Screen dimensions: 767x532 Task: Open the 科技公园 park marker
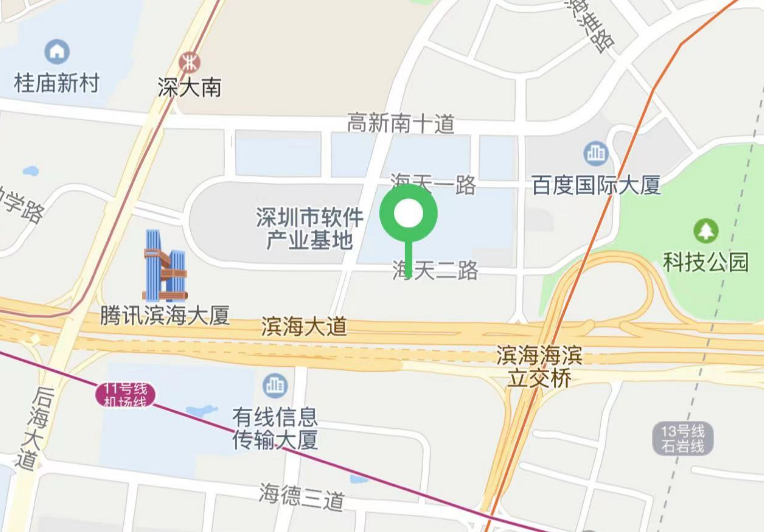click(707, 232)
